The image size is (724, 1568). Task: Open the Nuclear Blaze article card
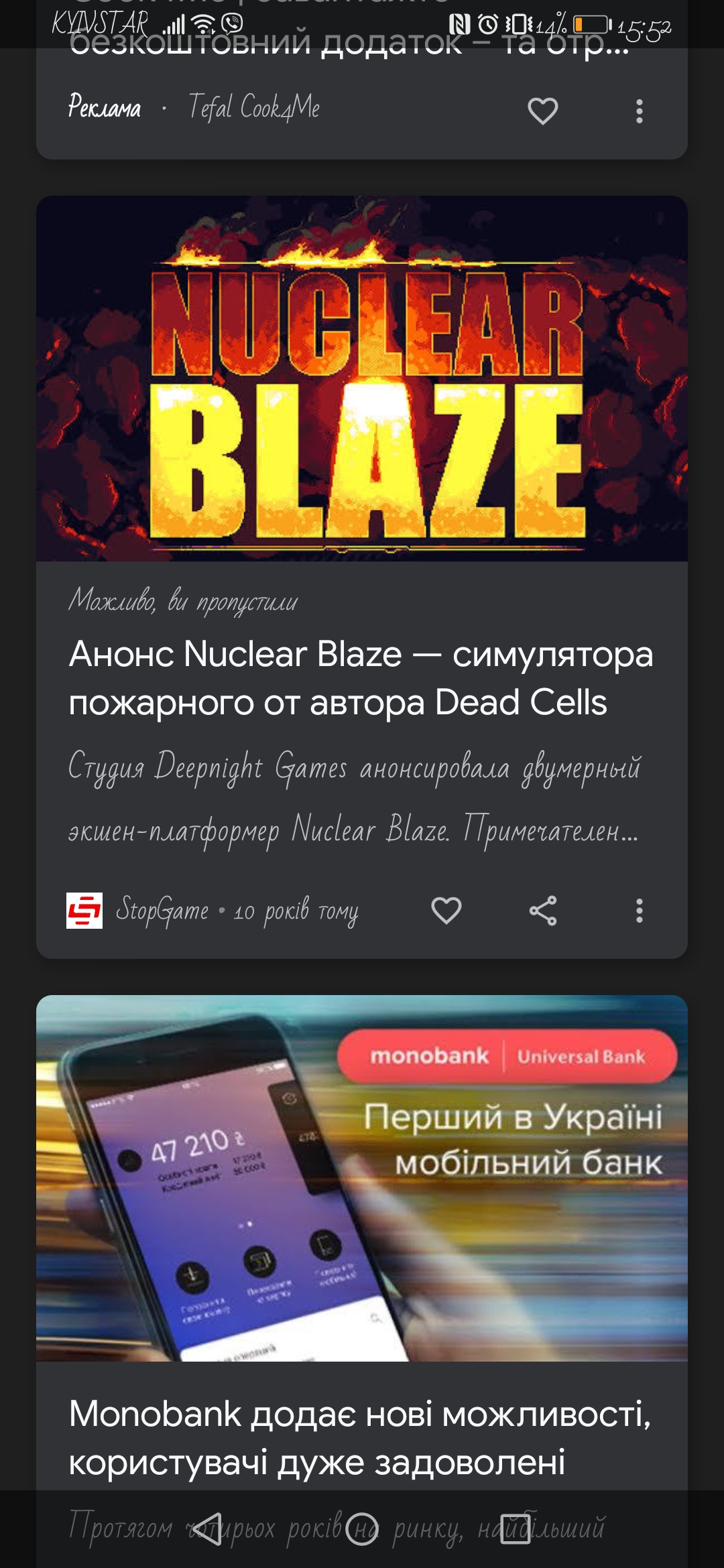[362, 577]
